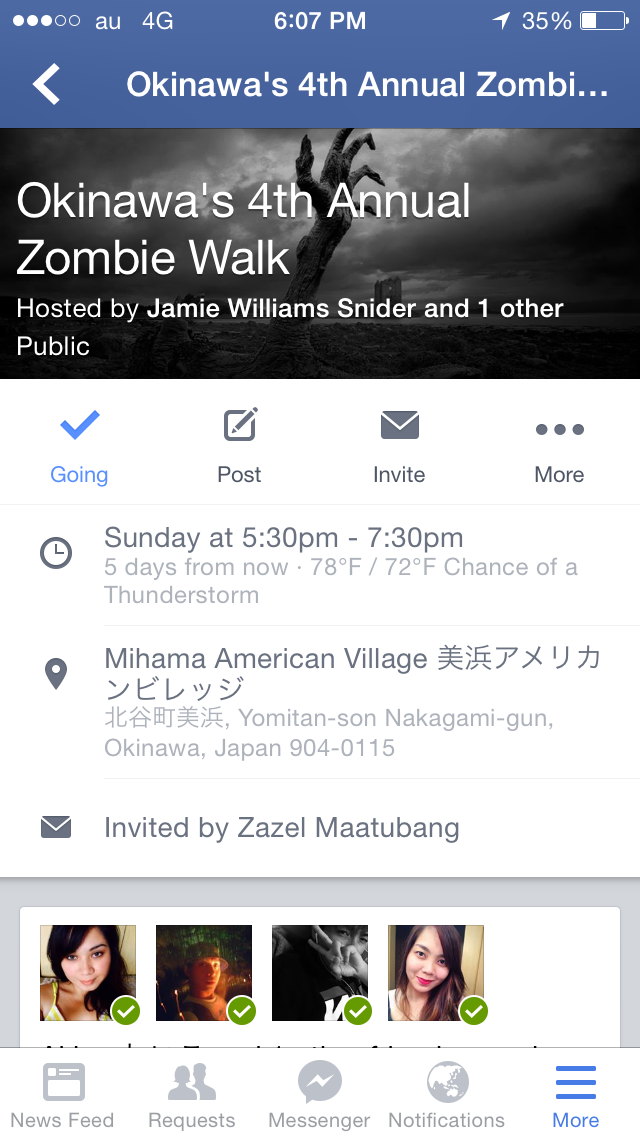Invite friends to this event
Viewport: 640px width, 1136px height.
pyautogui.click(x=399, y=445)
